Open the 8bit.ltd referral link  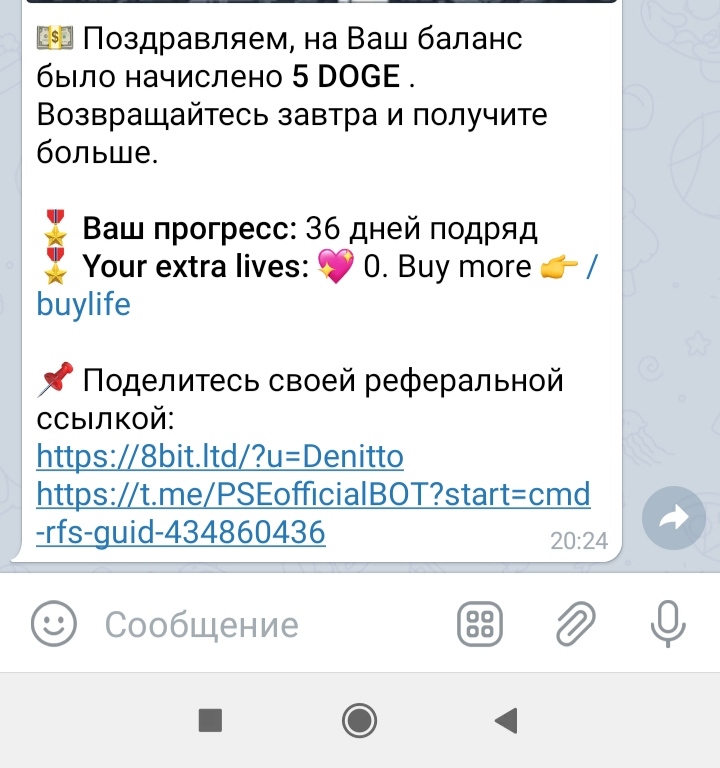click(220, 458)
